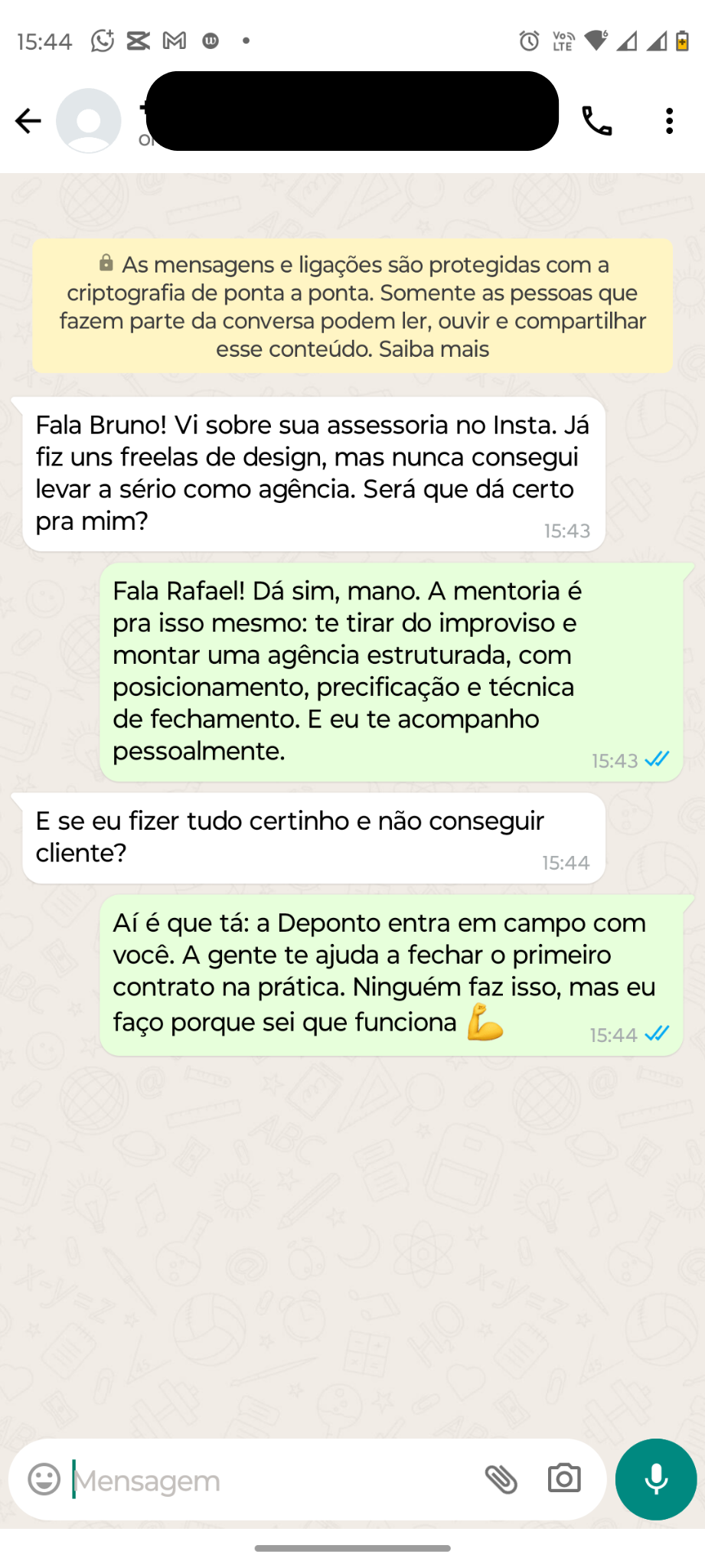Open the three-dot overflow menu
The image size is (705, 1568).
coord(669,121)
